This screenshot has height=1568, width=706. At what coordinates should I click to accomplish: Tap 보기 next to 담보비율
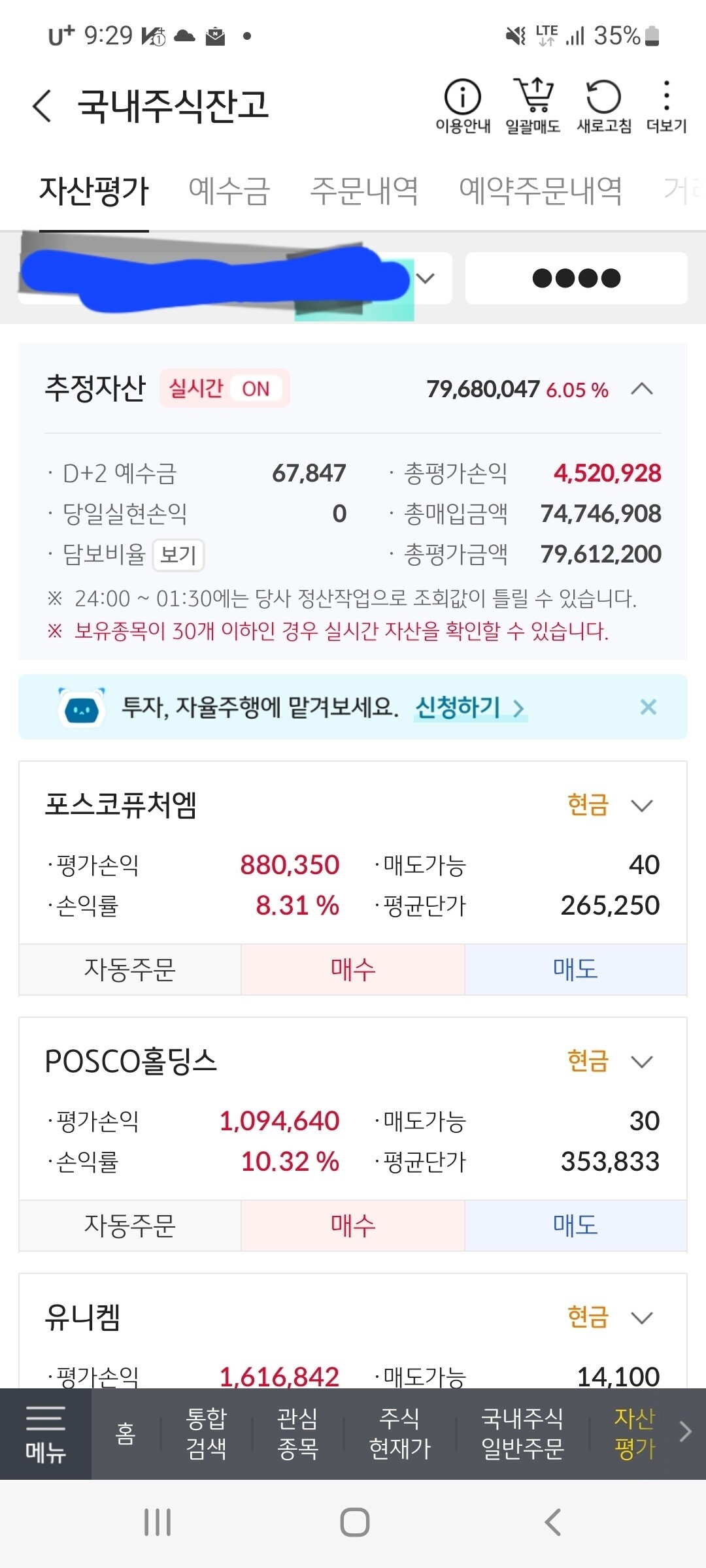(x=178, y=555)
